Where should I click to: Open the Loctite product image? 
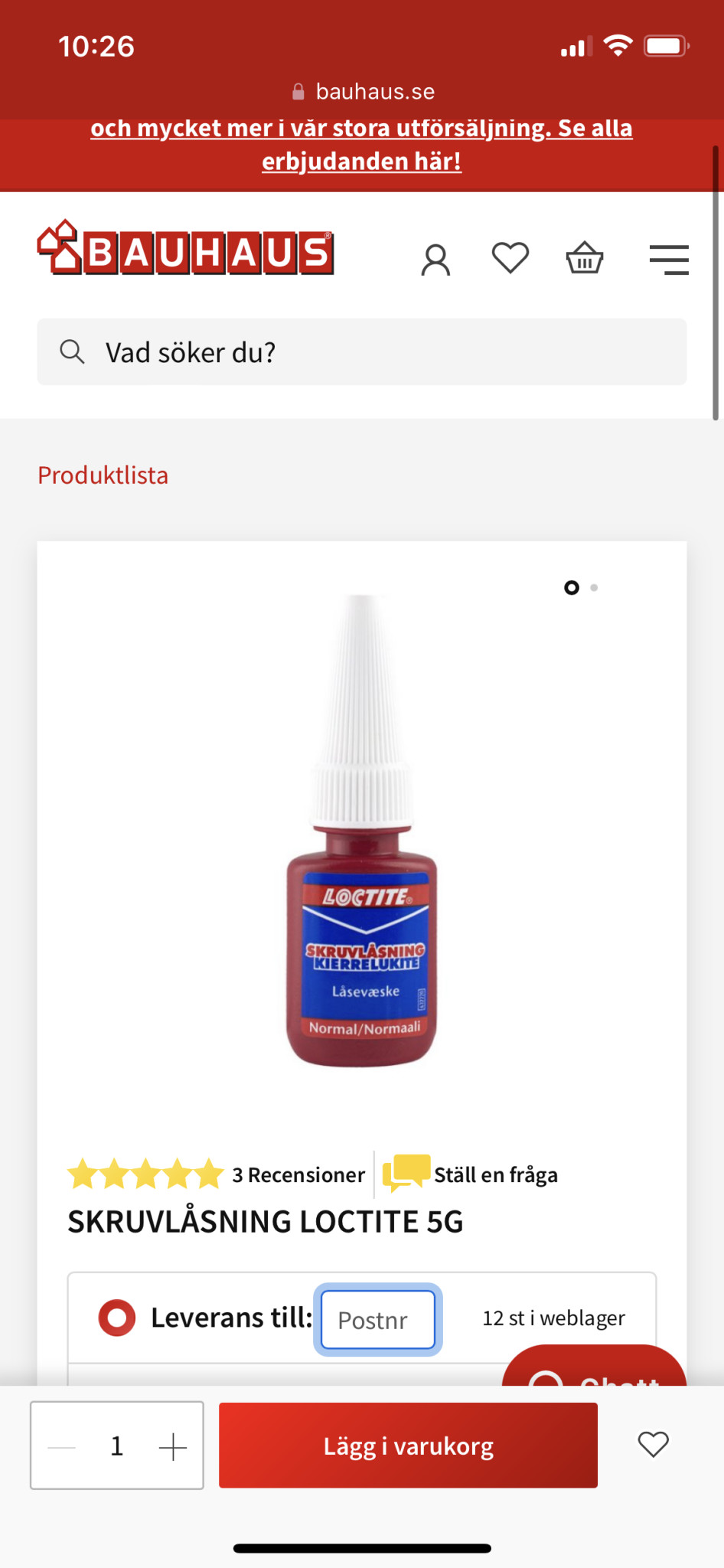[361, 831]
